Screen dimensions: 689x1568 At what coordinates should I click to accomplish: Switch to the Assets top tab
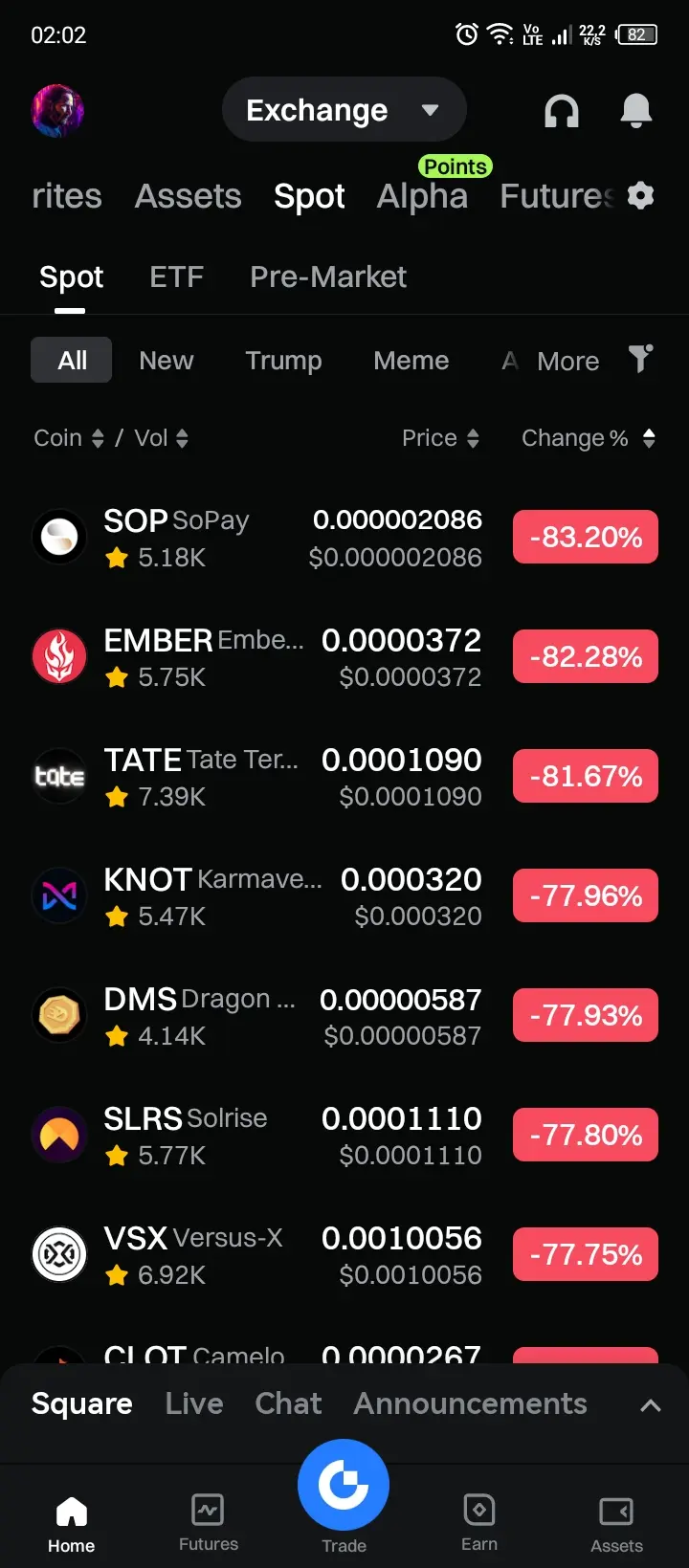[x=188, y=196]
